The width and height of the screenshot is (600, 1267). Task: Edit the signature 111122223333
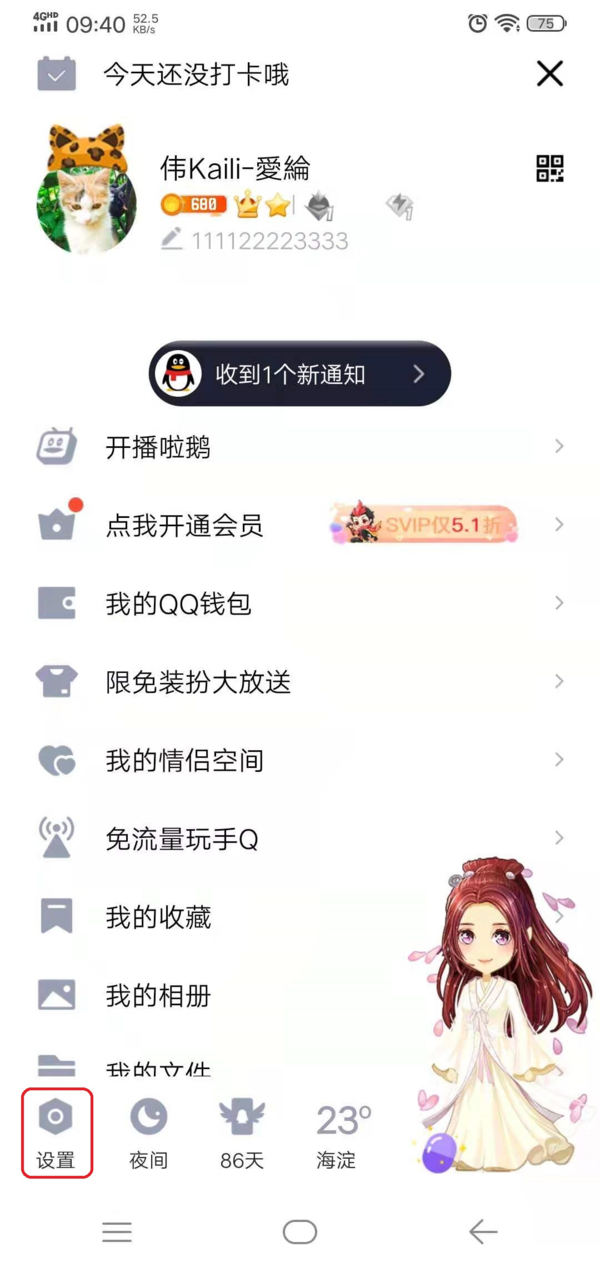point(268,241)
